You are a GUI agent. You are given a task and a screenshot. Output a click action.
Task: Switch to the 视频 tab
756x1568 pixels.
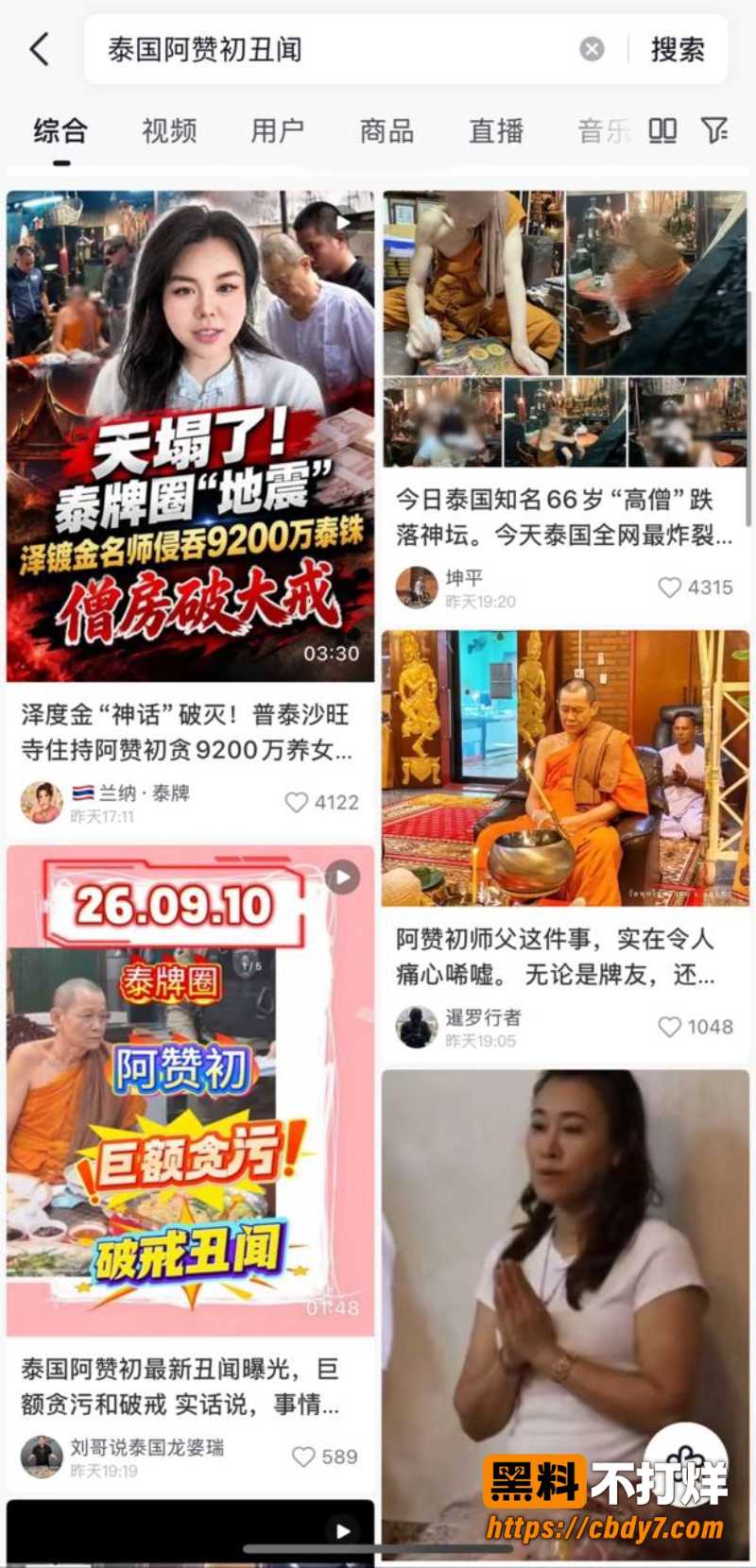click(x=169, y=130)
